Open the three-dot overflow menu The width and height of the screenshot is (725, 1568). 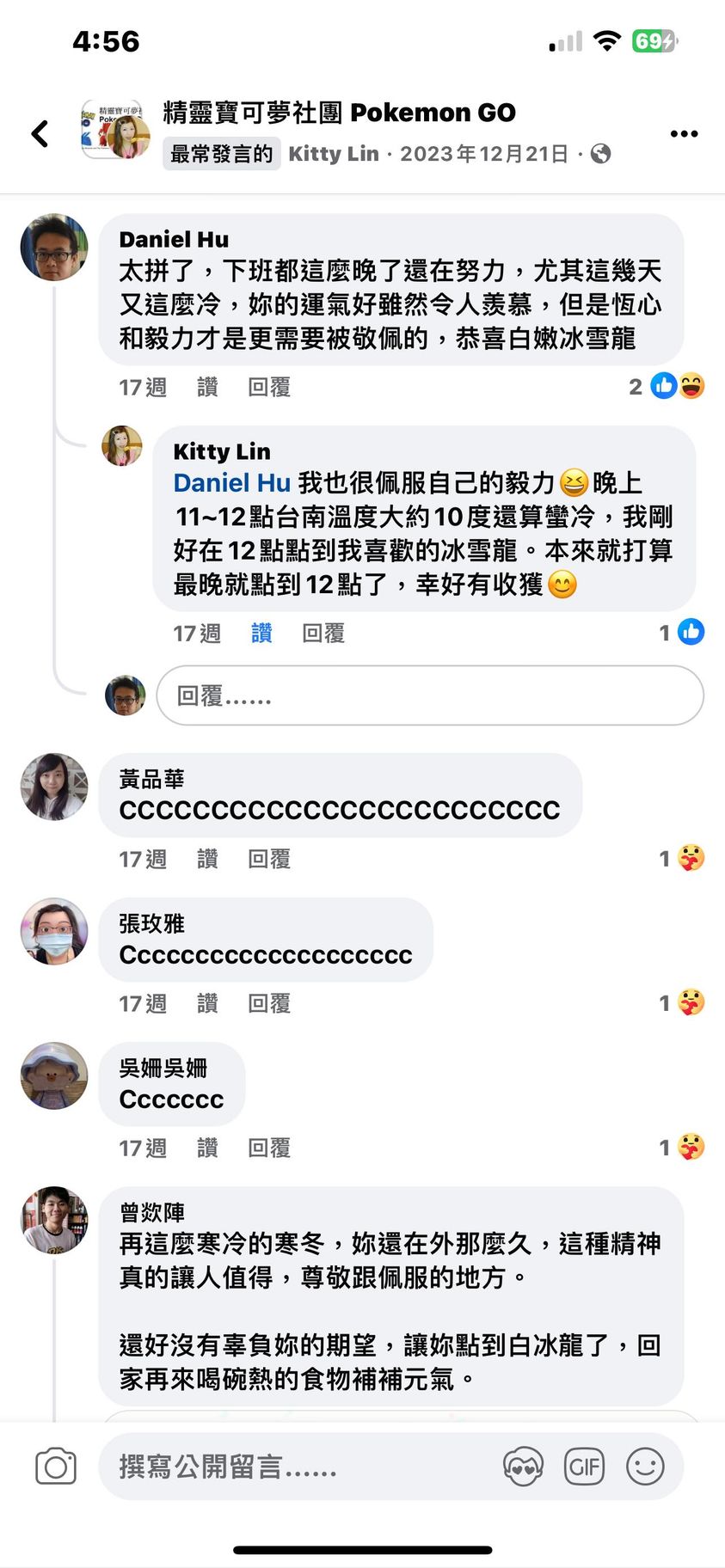684,133
